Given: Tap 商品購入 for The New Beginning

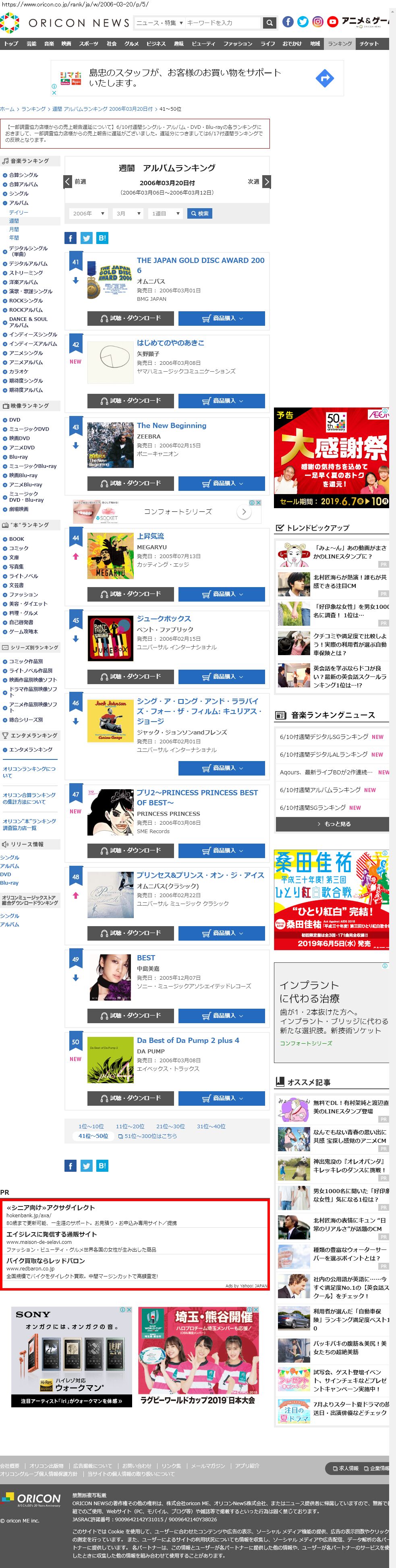Looking at the screenshot, I should pyautogui.click(x=222, y=483).
